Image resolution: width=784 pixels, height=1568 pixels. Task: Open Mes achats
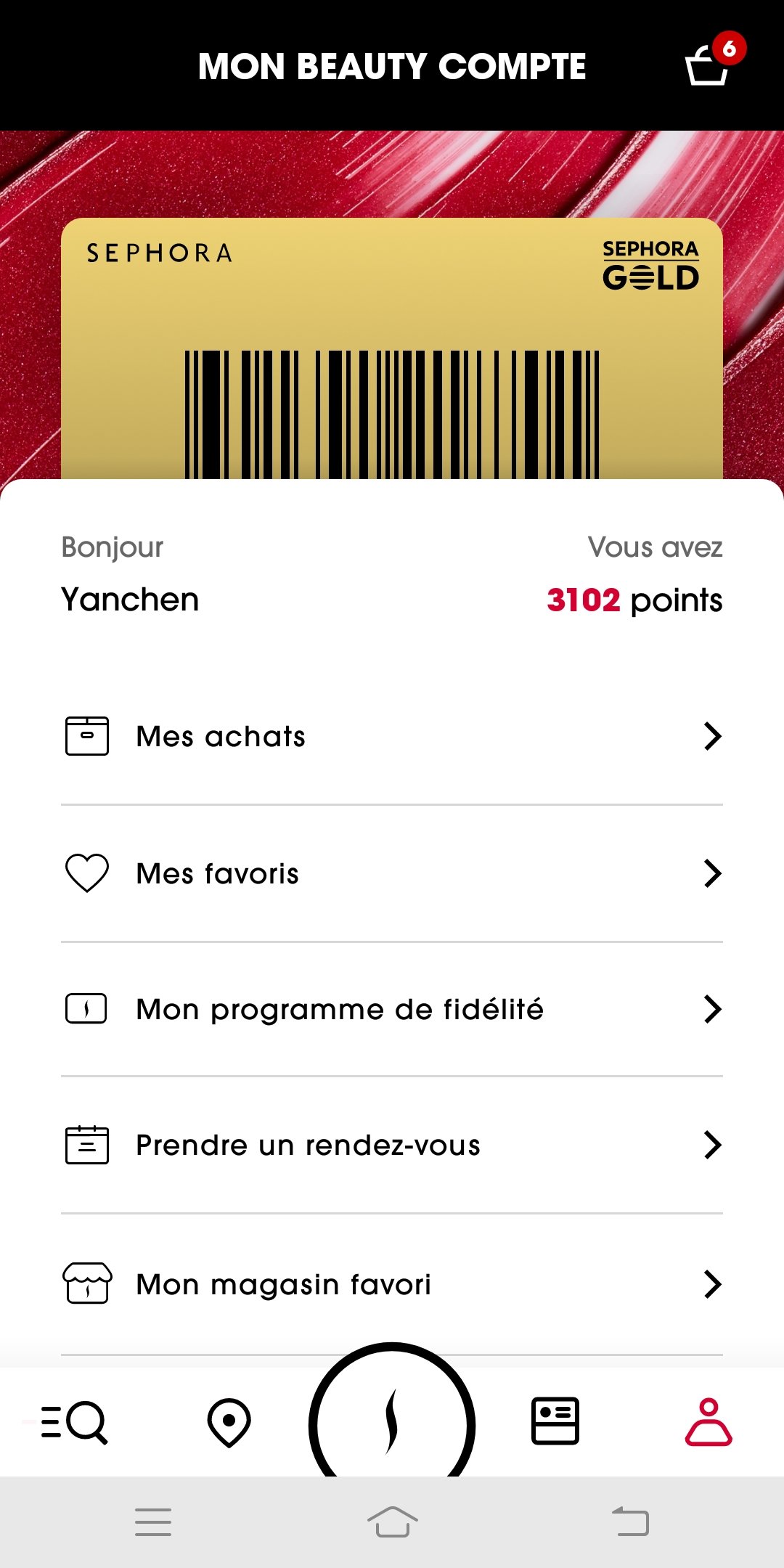(x=392, y=736)
